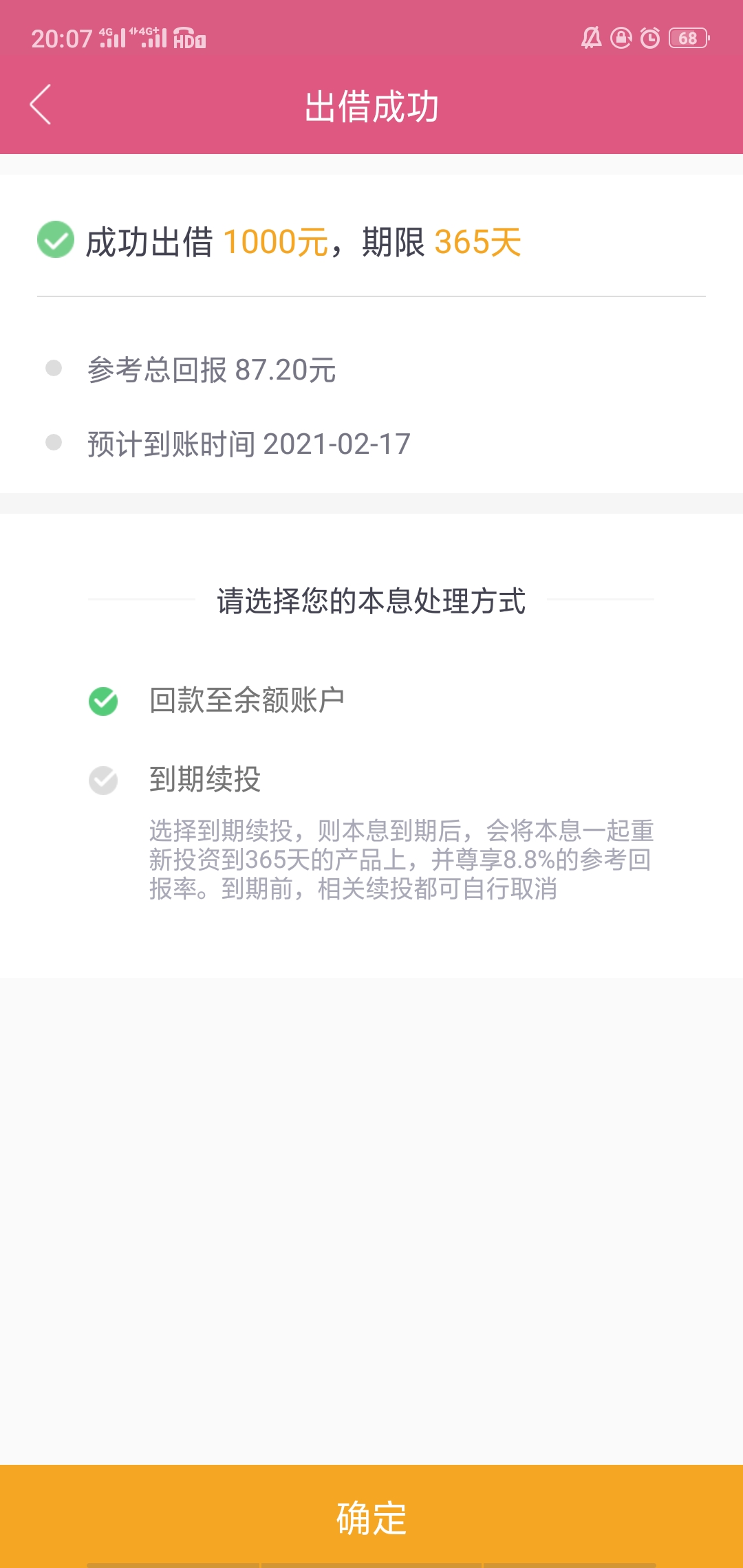This screenshot has width=743, height=1568.
Task: Choose the 到期续投 reinvest option
Action: pyautogui.click(x=175, y=780)
